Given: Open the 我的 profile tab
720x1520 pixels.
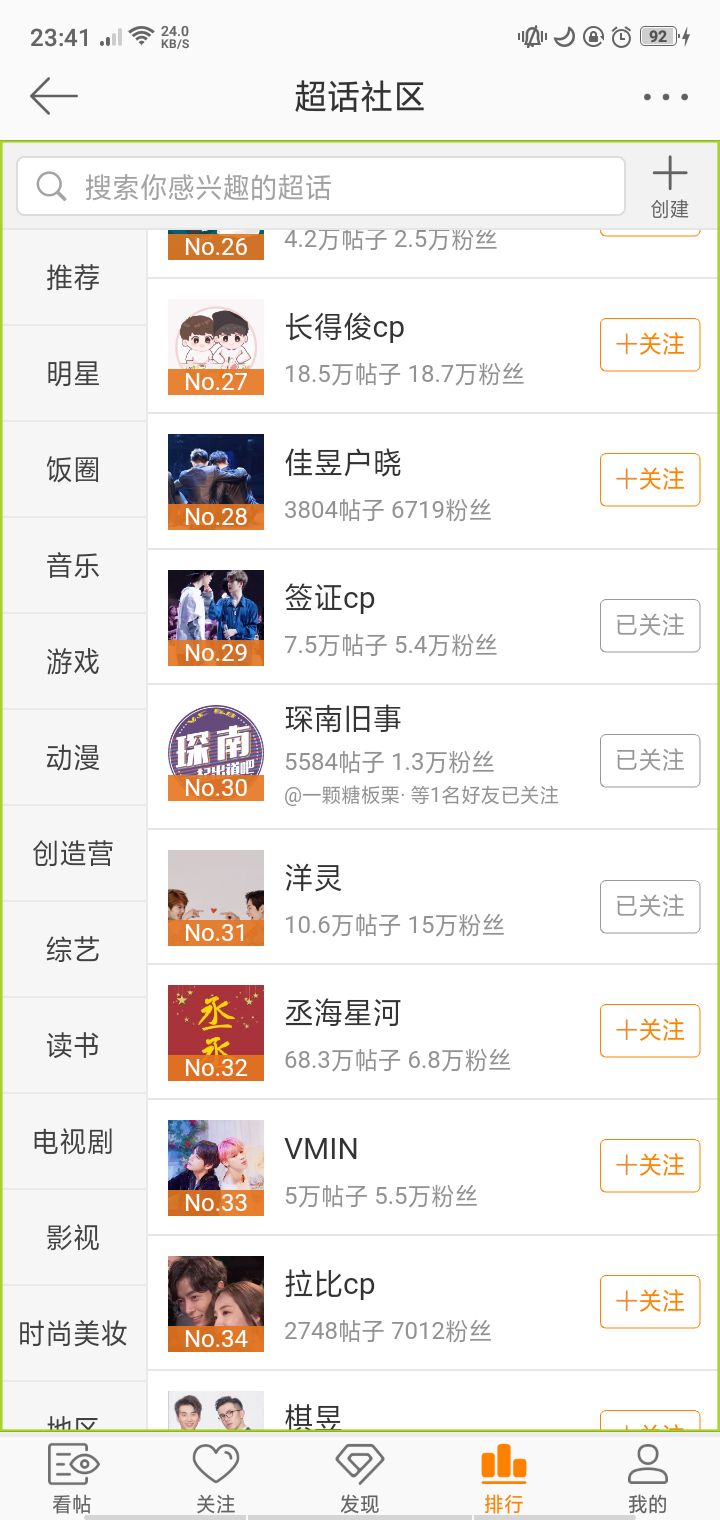Looking at the screenshot, I should point(647,1478).
